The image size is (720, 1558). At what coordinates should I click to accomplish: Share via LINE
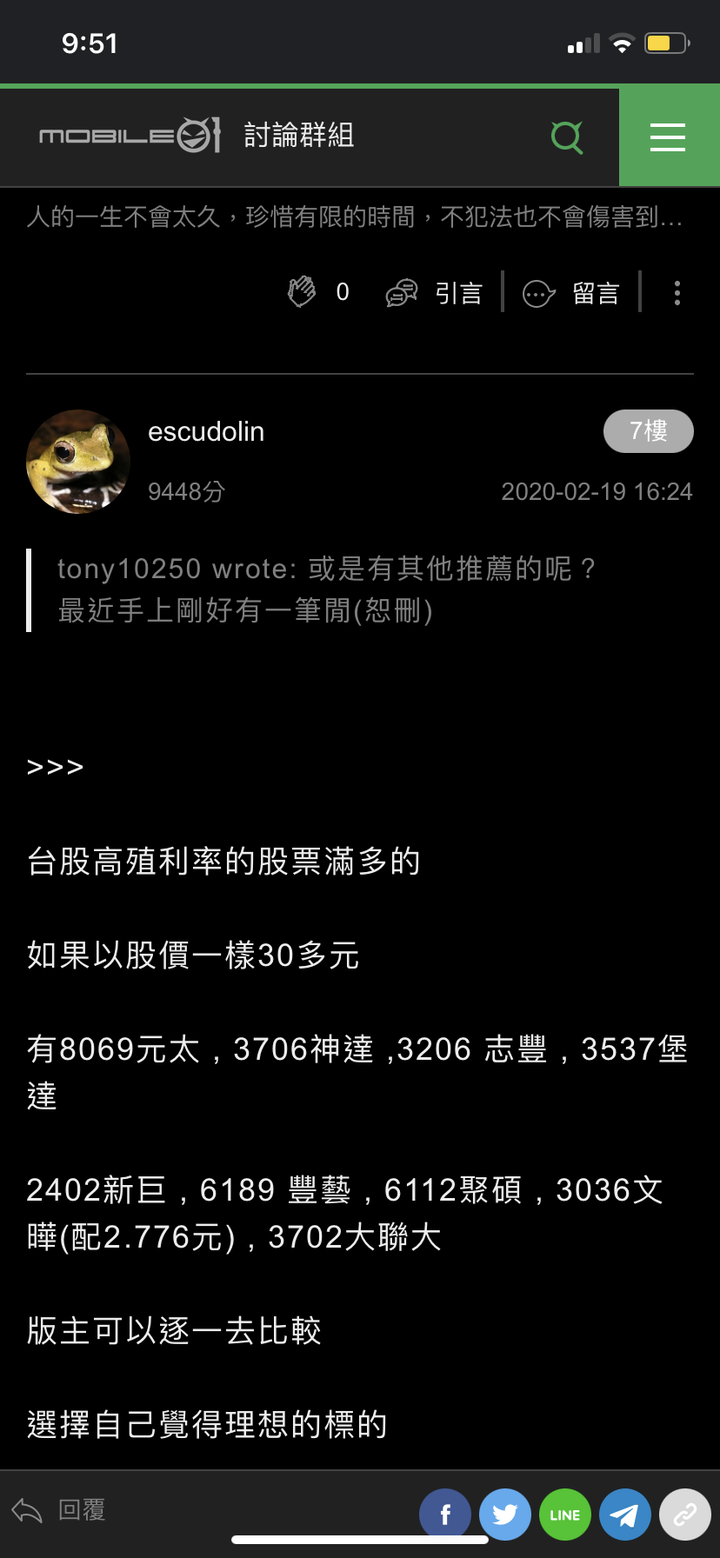(x=565, y=1515)
